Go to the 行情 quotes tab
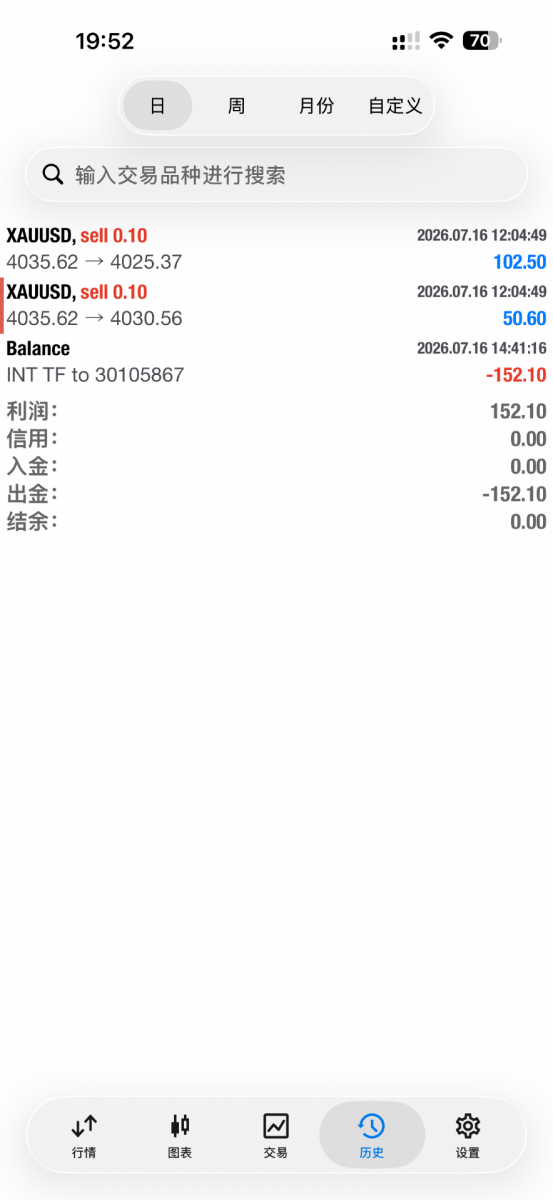 click(x=84, y=1135)
